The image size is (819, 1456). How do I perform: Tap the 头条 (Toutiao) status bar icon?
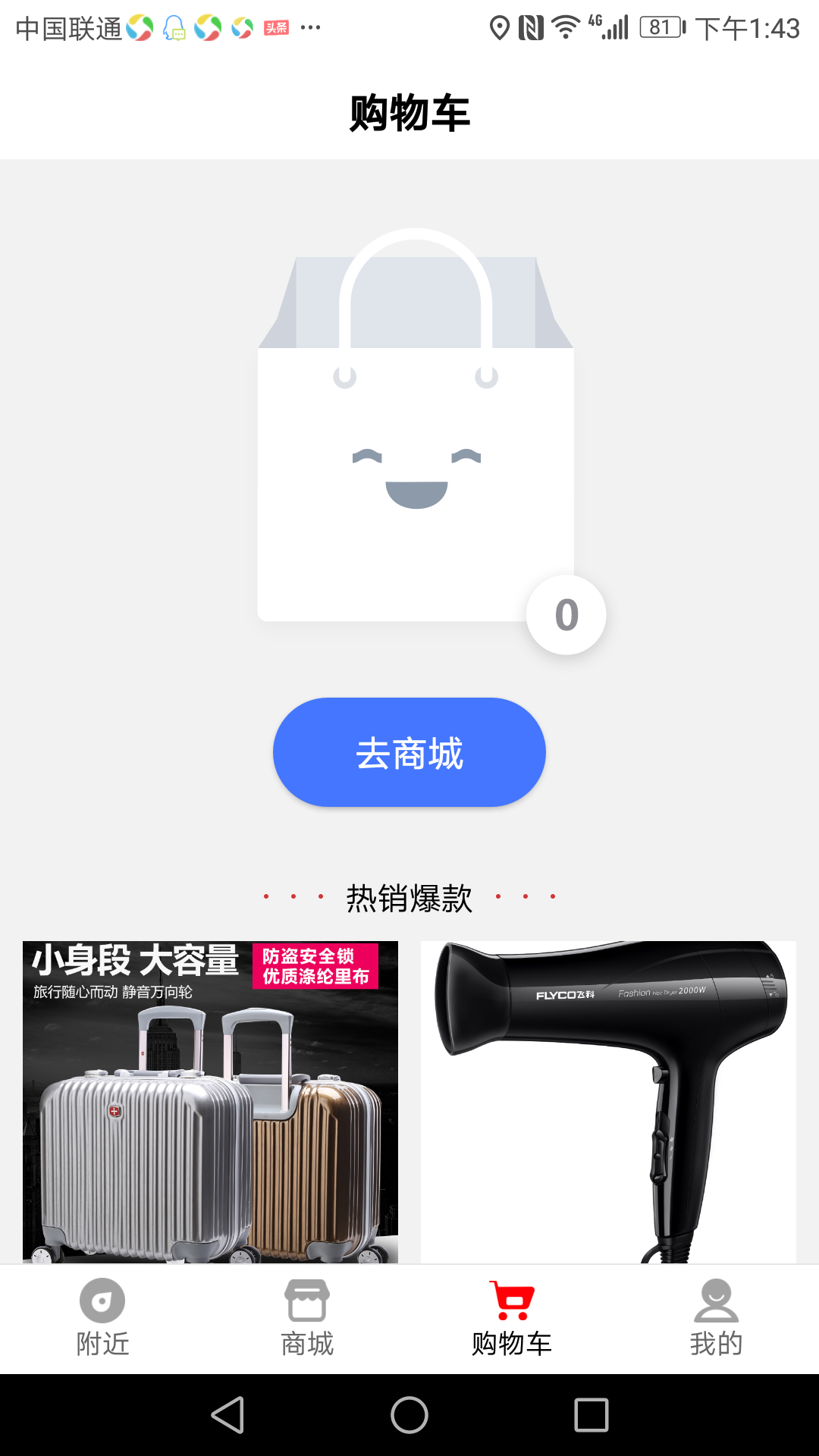275,27
